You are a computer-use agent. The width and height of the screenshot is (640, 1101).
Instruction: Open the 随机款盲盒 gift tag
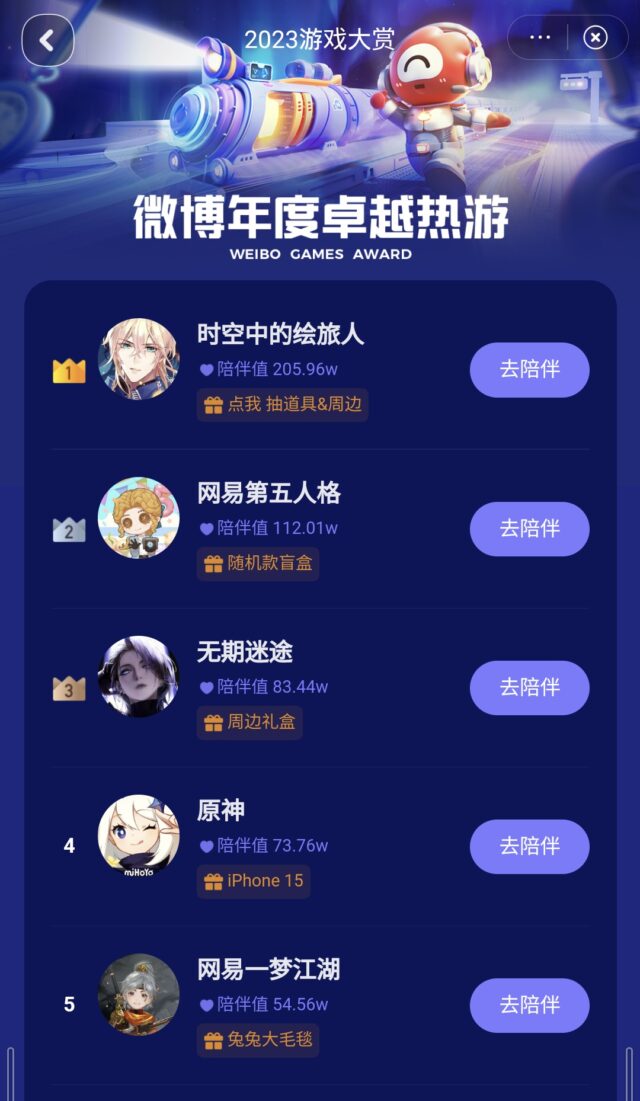(258, 564)
